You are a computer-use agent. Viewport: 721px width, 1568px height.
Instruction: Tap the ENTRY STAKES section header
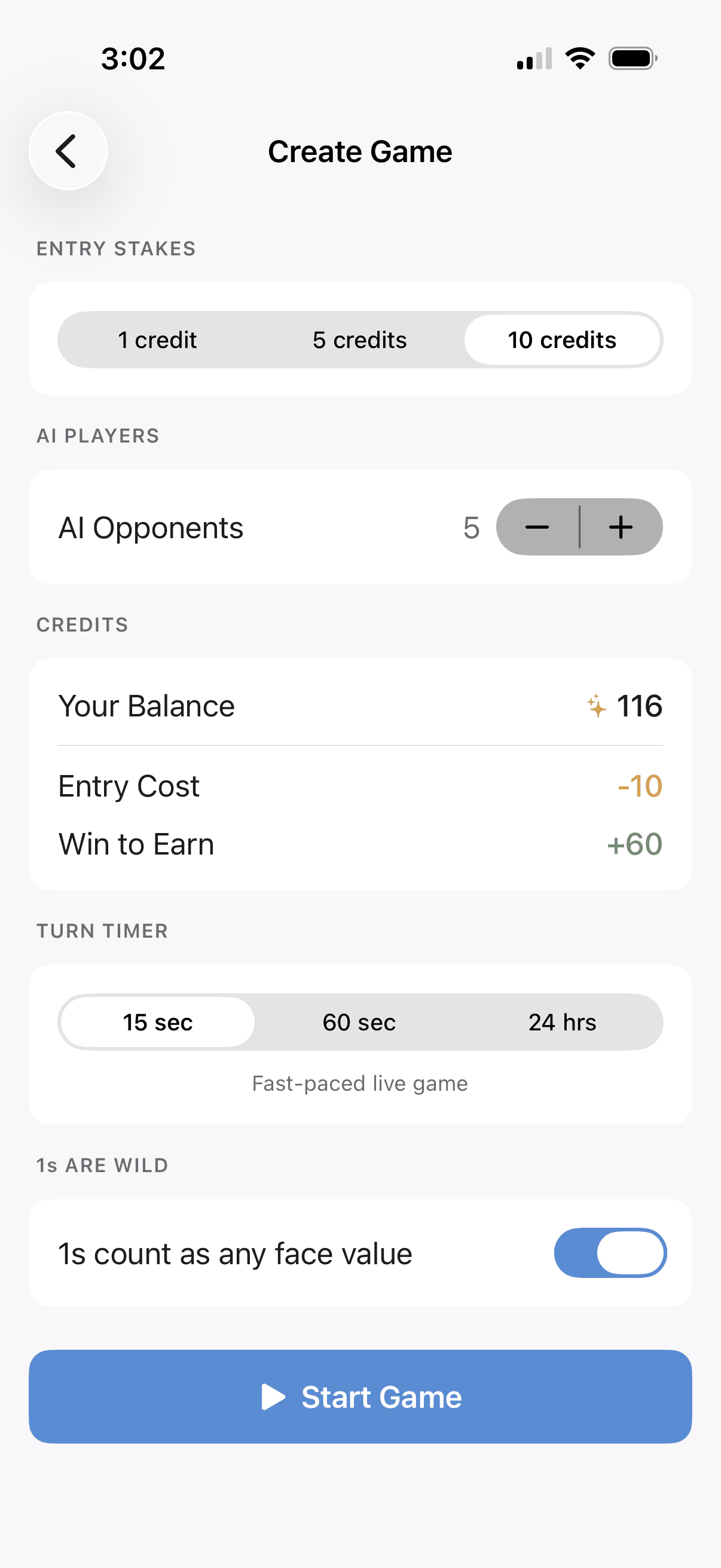click(x=115, y=248)
